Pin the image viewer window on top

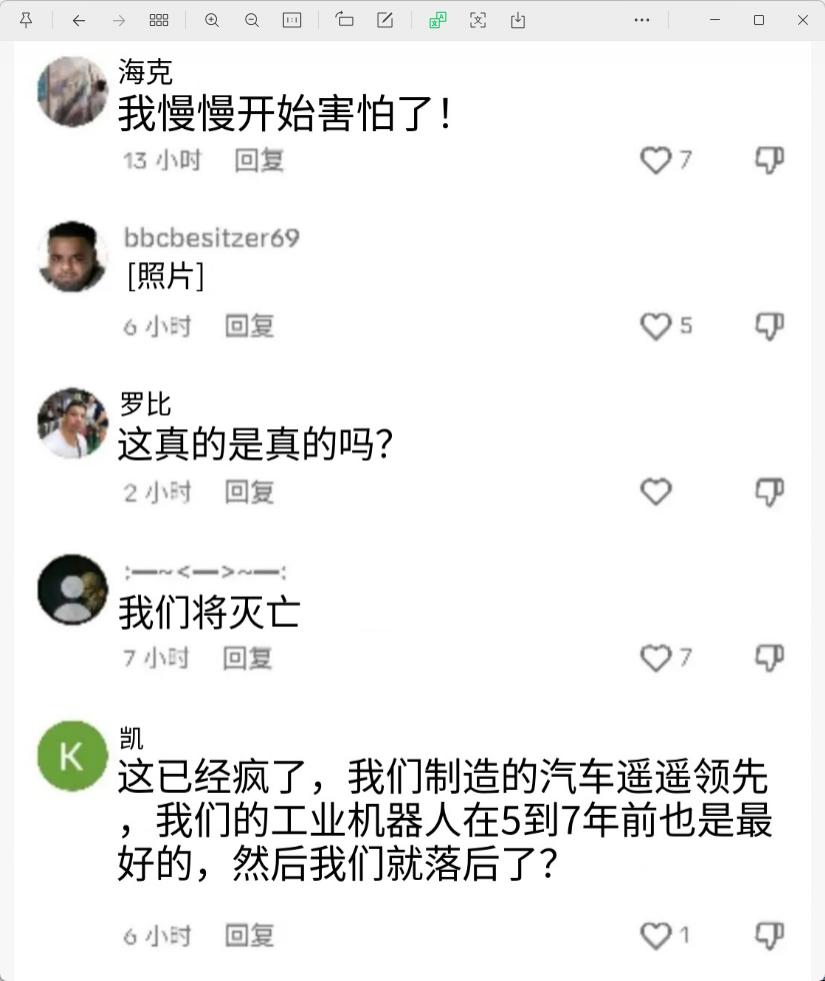click(x=27, y=20)
